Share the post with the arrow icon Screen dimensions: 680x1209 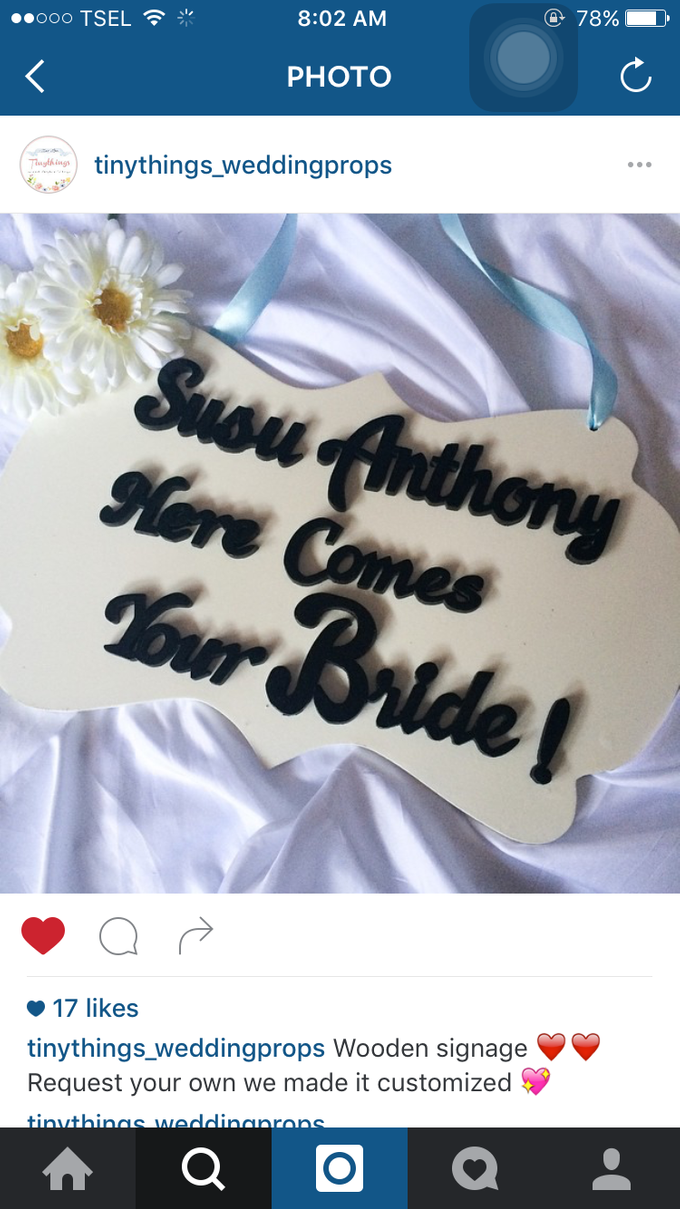click(x=196, y=936)
